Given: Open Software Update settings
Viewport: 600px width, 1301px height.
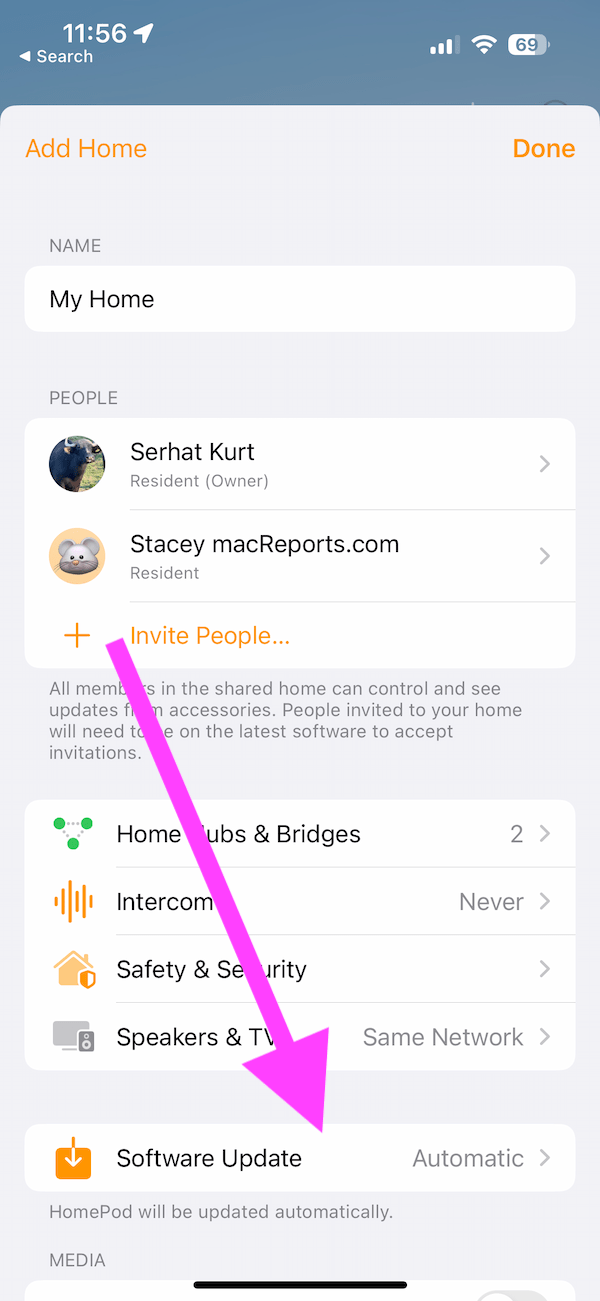Looking at the screenshot, I should point(300,1158).
